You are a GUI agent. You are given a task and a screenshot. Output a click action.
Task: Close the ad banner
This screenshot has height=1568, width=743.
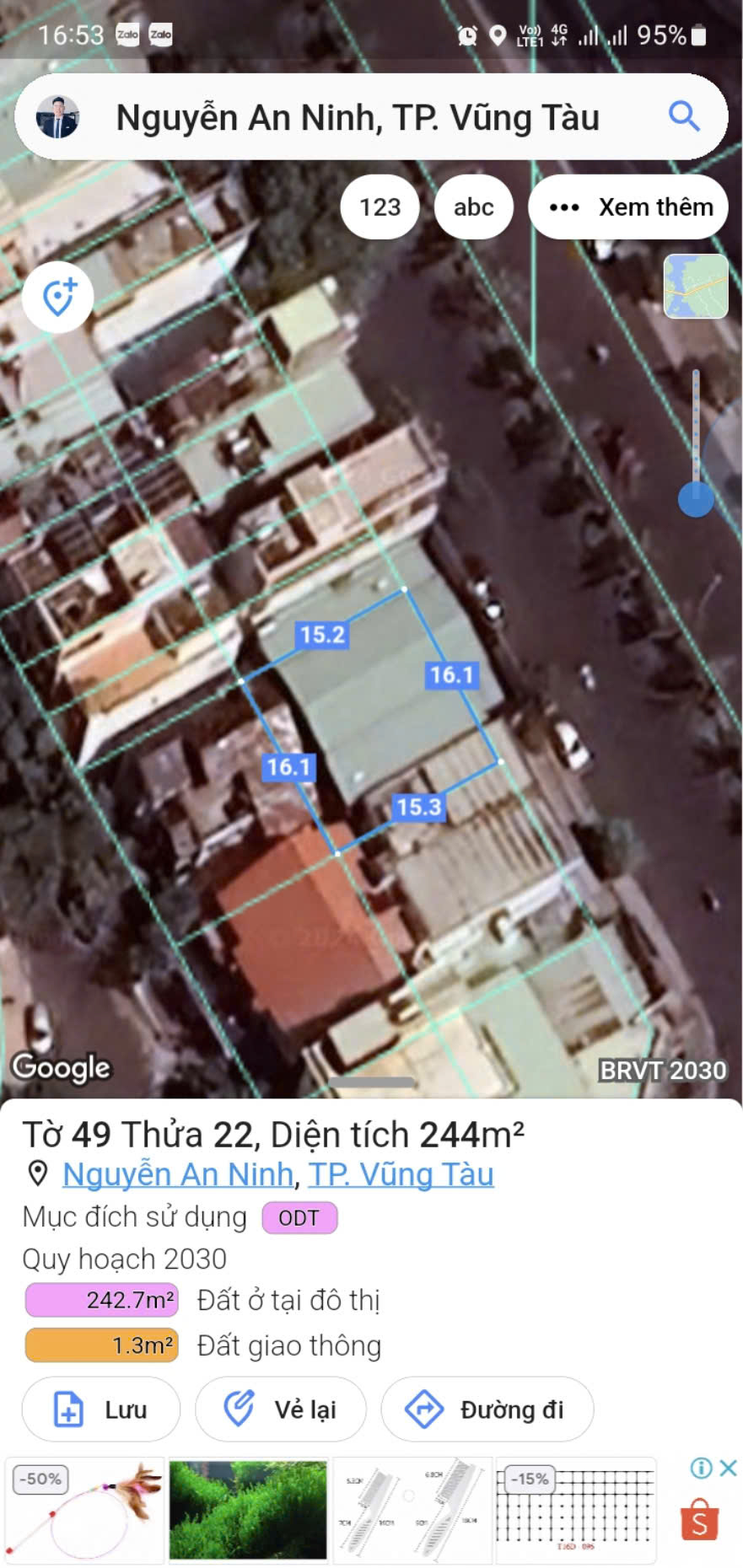pyautogui.click(x=729, y=1468)
